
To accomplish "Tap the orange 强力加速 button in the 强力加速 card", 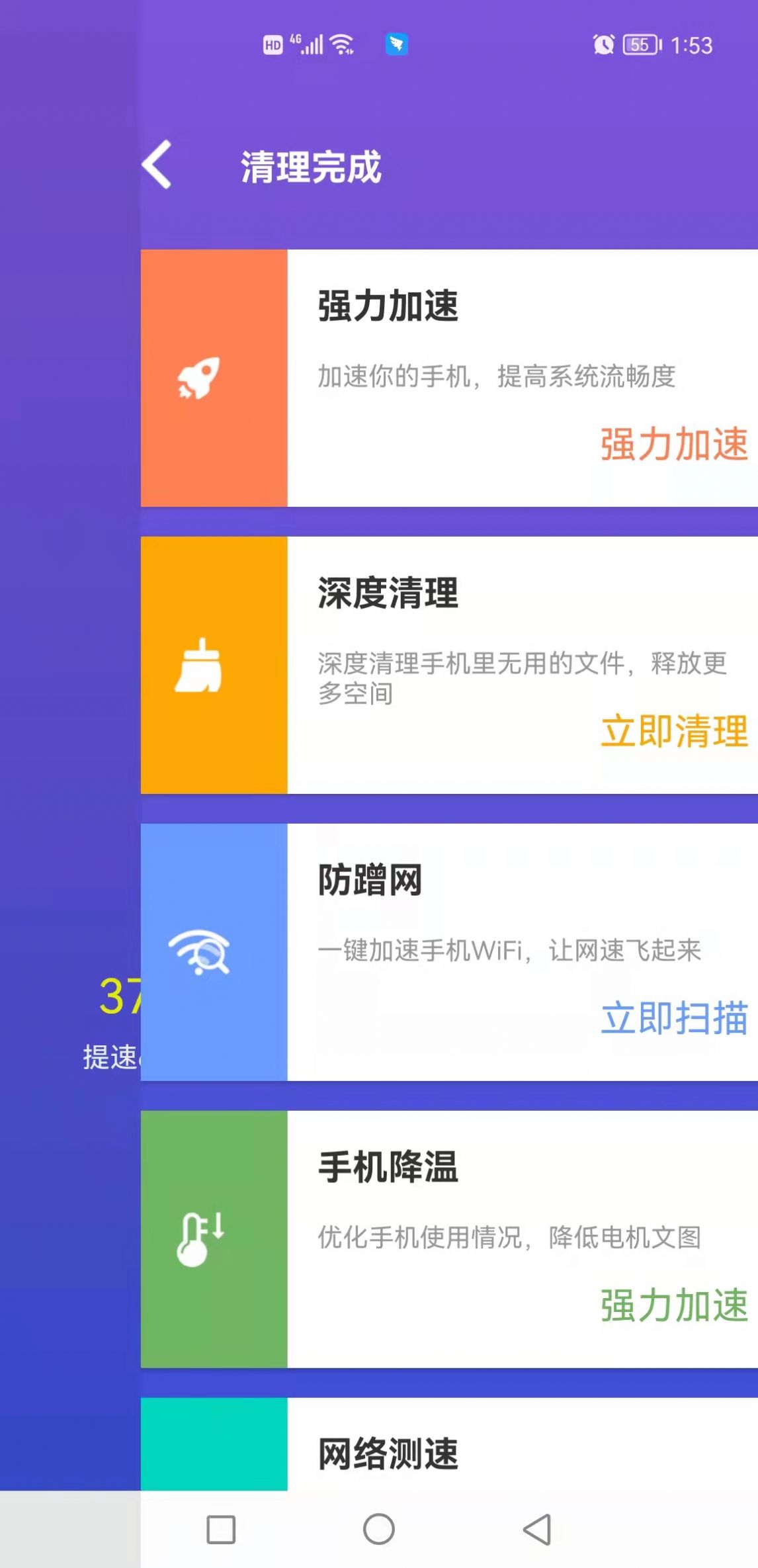I will pos(673,444).
